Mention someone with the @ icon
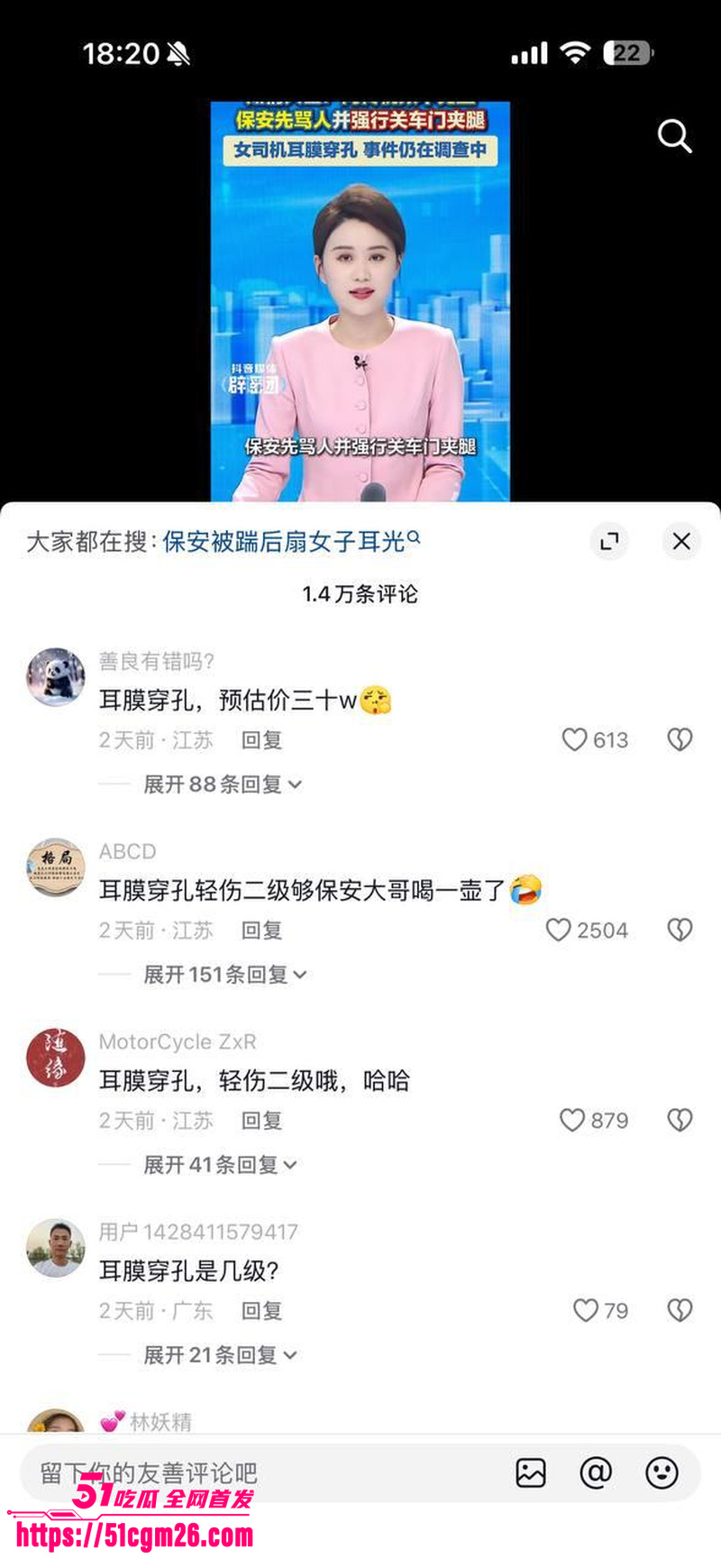The image size is (721, 1568). pos(596,1473)
